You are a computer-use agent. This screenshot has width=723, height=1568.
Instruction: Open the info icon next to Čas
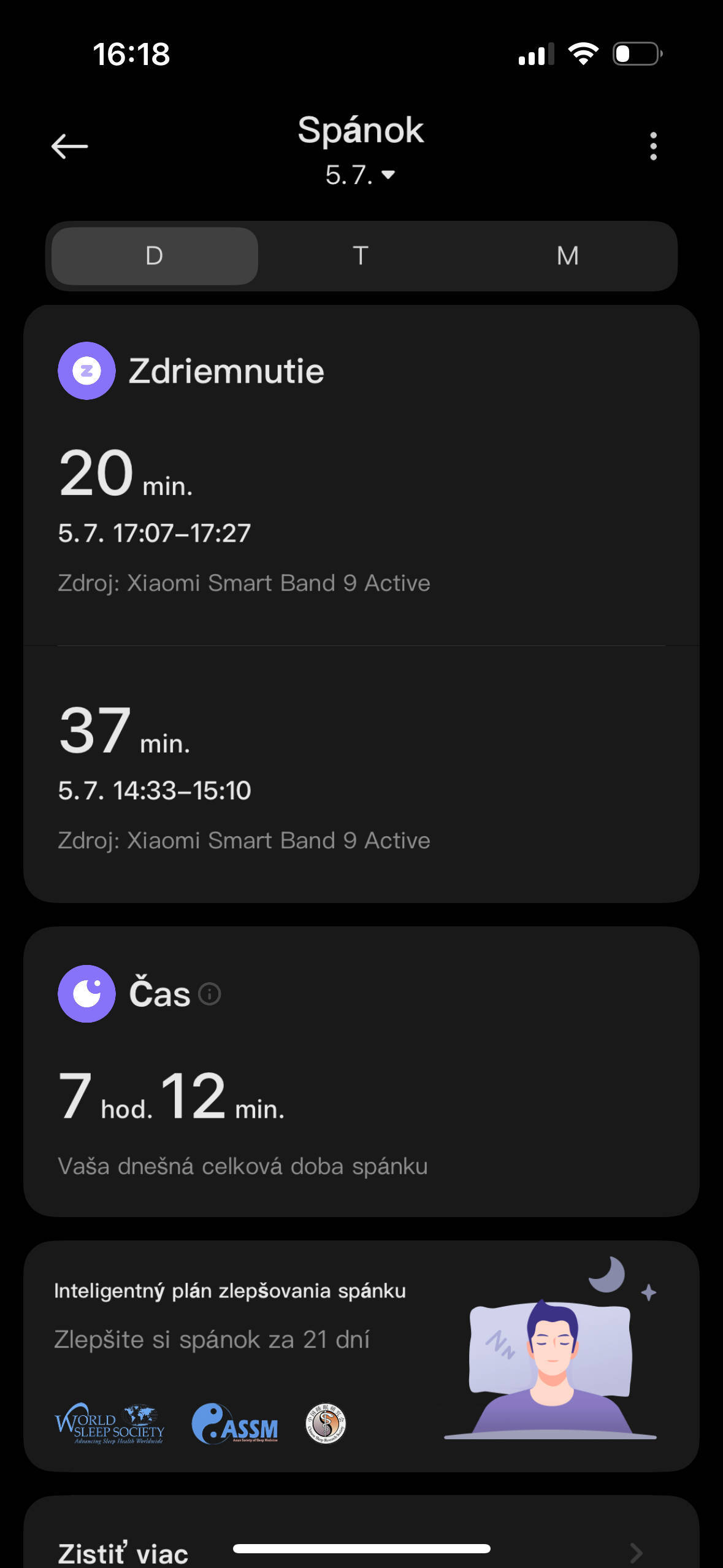tap(210, 994)
